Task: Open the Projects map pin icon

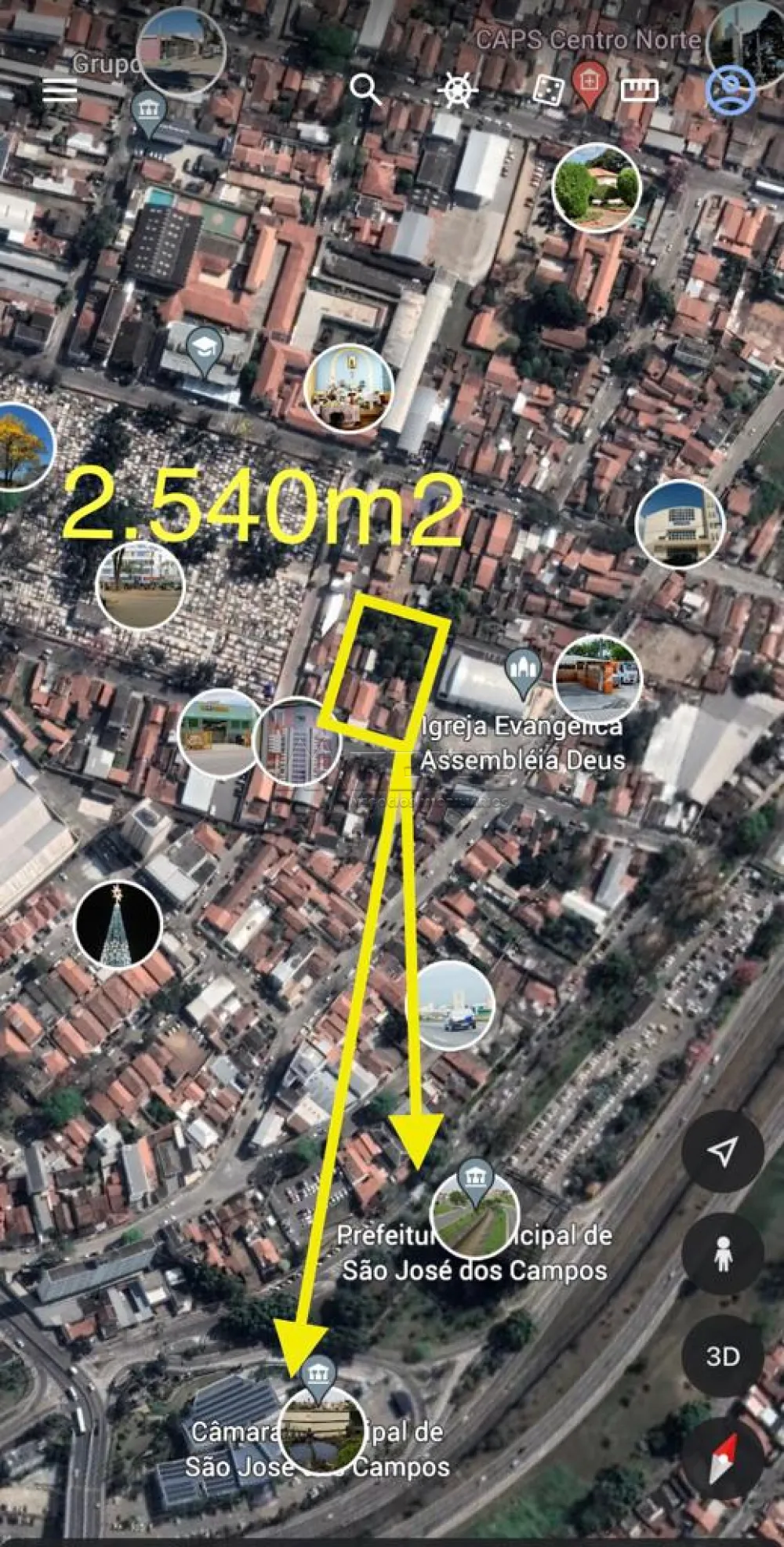Action: 590,85
